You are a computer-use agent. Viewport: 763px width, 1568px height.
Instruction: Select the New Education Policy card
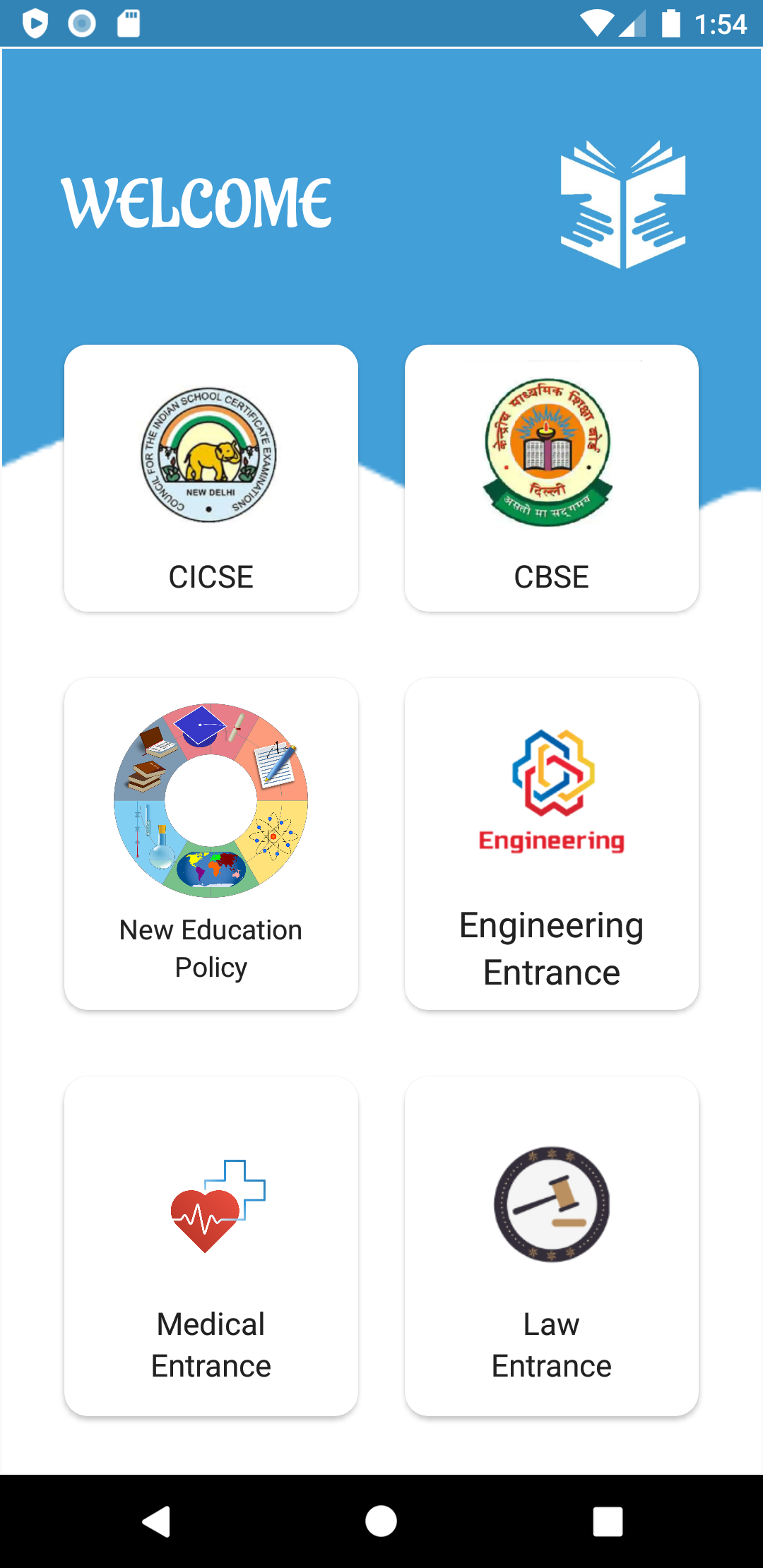click(211, 844)
